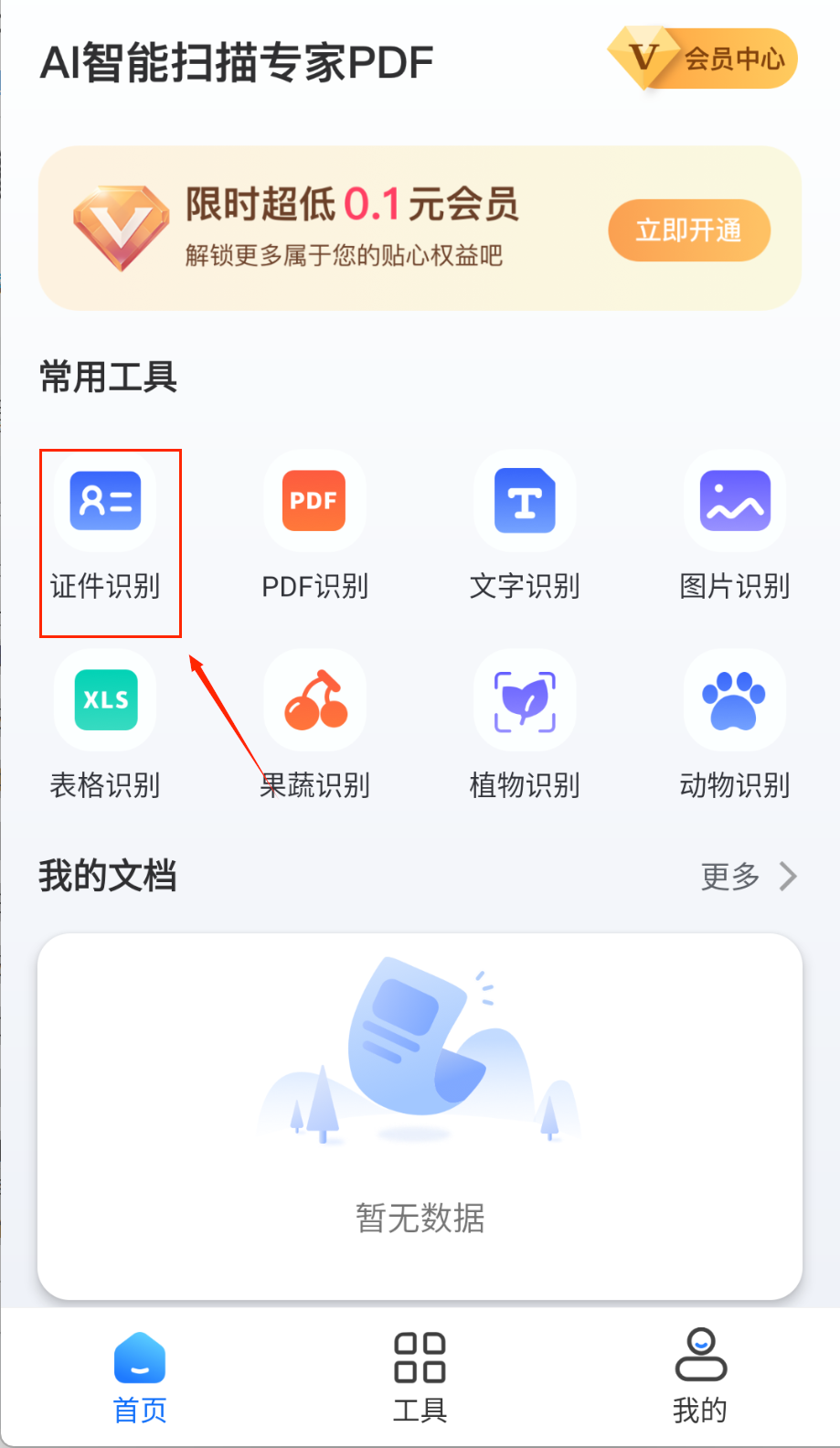840x1448 pixels.
Task: View 更多 documents
Action: pyautogui.click(x=749, y=876)
